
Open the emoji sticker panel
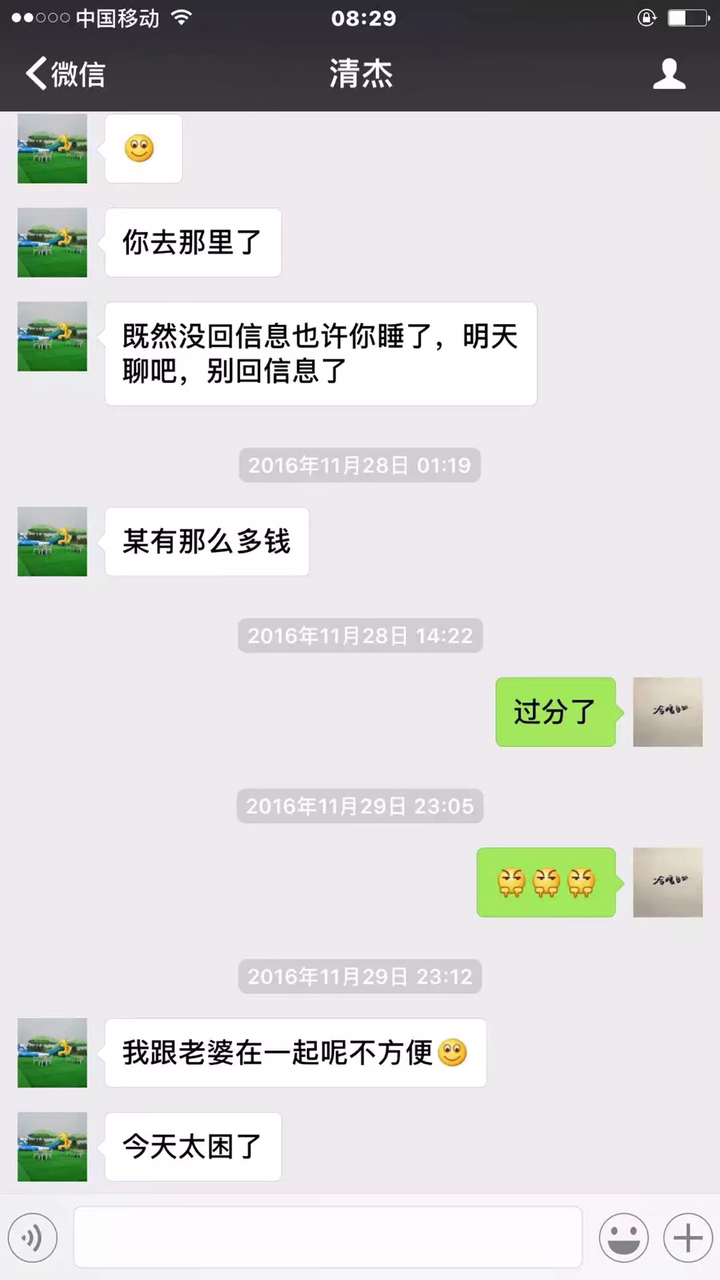tap(623, 1238)
